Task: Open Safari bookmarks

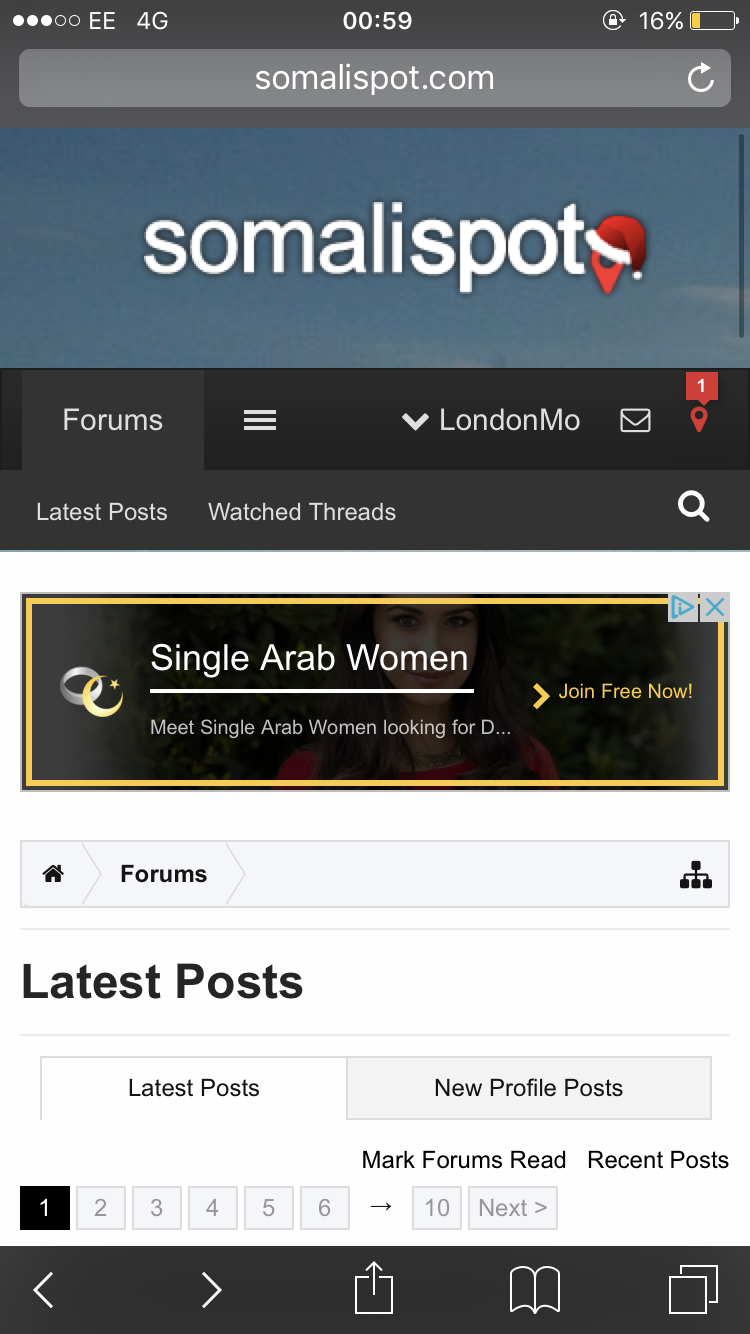Action: click(535, 1289)
